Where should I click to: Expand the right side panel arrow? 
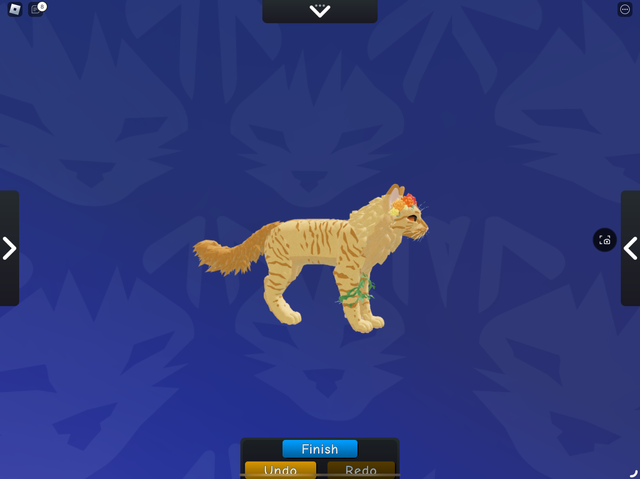[630, 248]
